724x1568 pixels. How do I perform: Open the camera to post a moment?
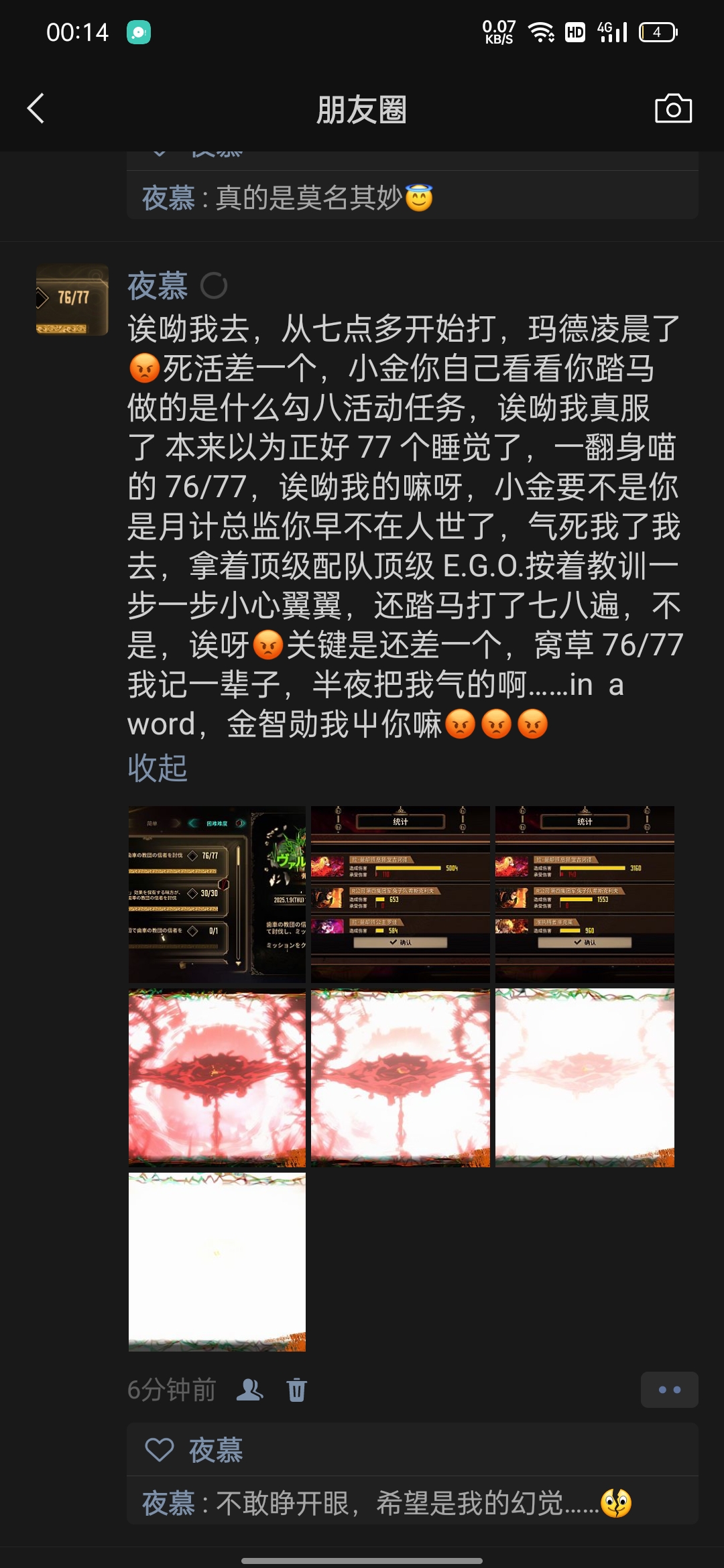click(673, 109)
